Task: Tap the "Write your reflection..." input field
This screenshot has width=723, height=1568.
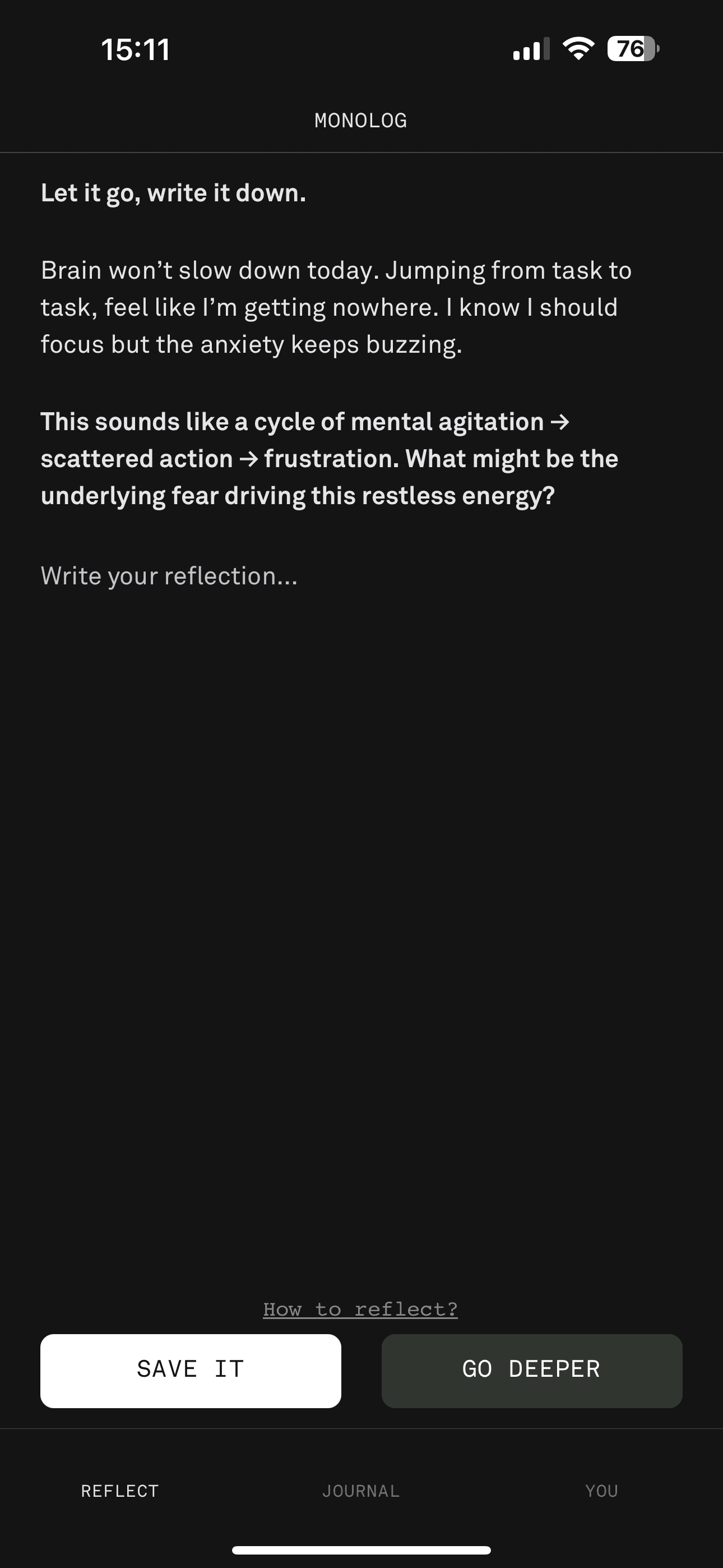Action: [x=169, y=575]
